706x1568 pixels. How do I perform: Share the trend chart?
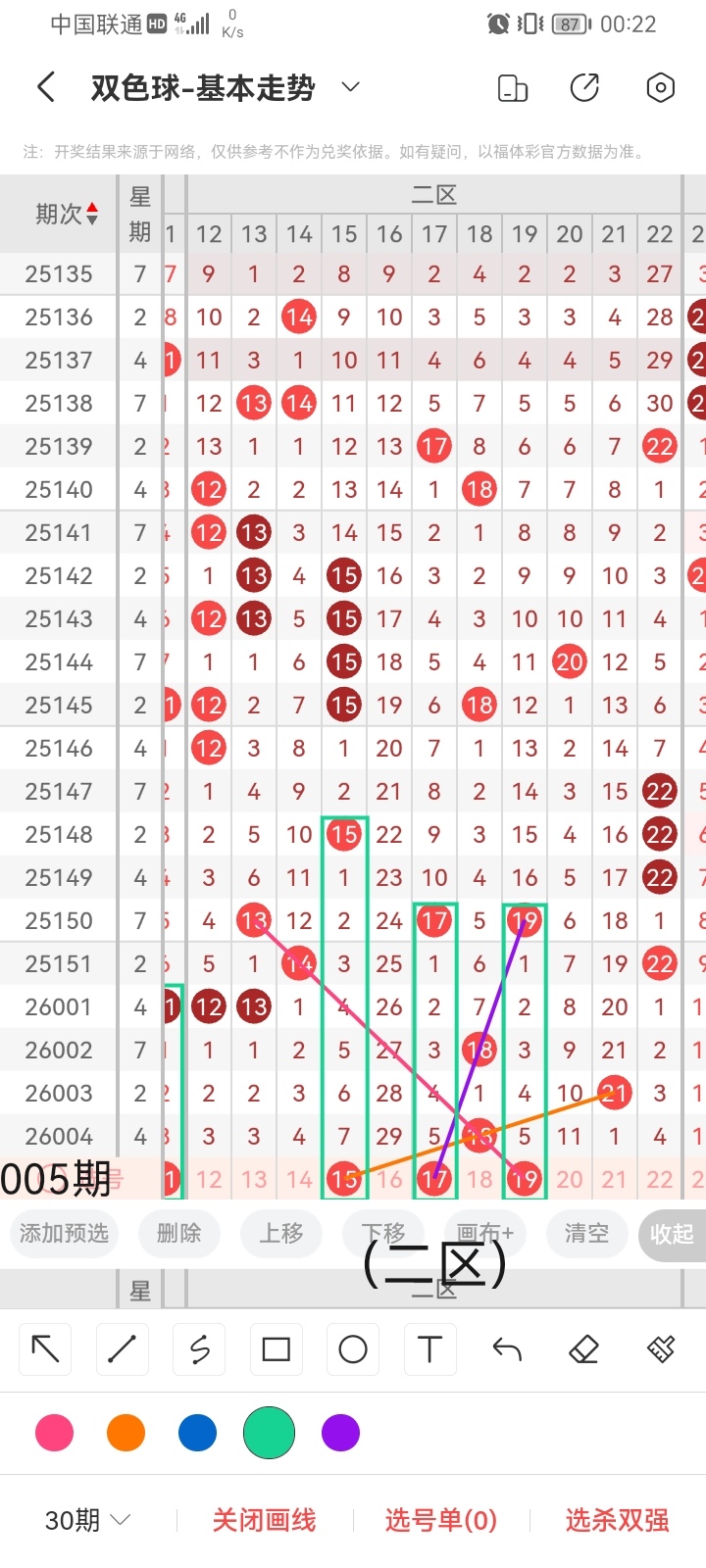click(x=584, y=88)
